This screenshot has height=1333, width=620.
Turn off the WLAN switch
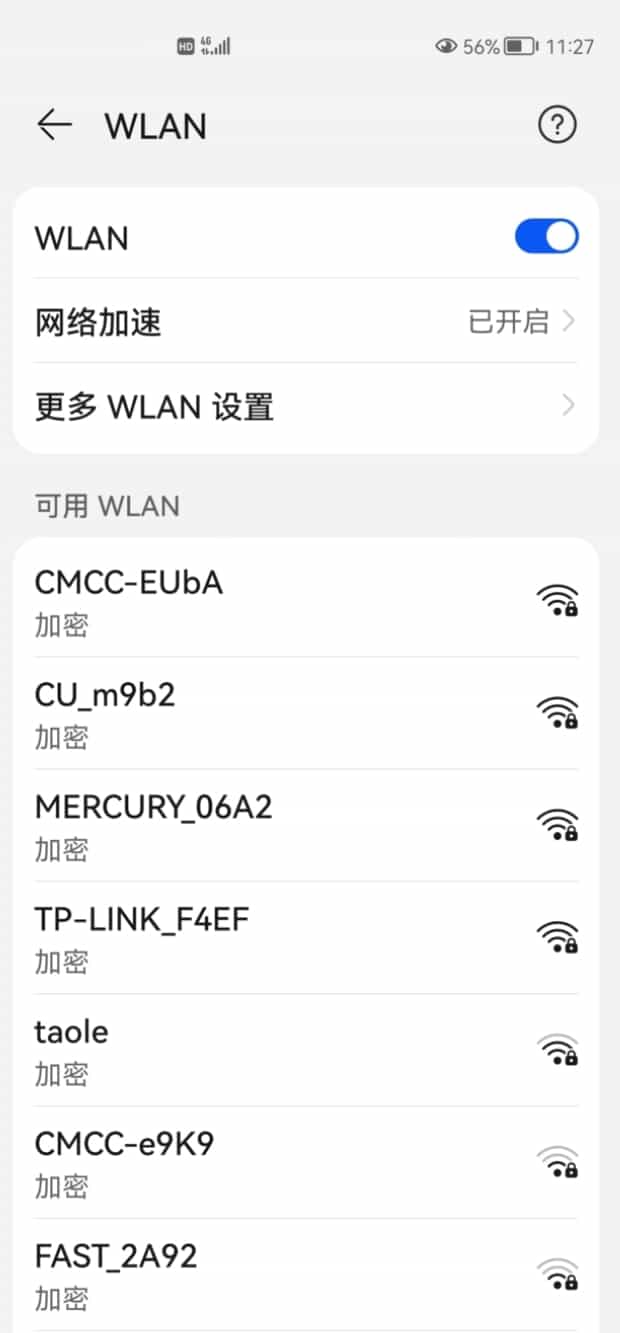tap(546, 237)
